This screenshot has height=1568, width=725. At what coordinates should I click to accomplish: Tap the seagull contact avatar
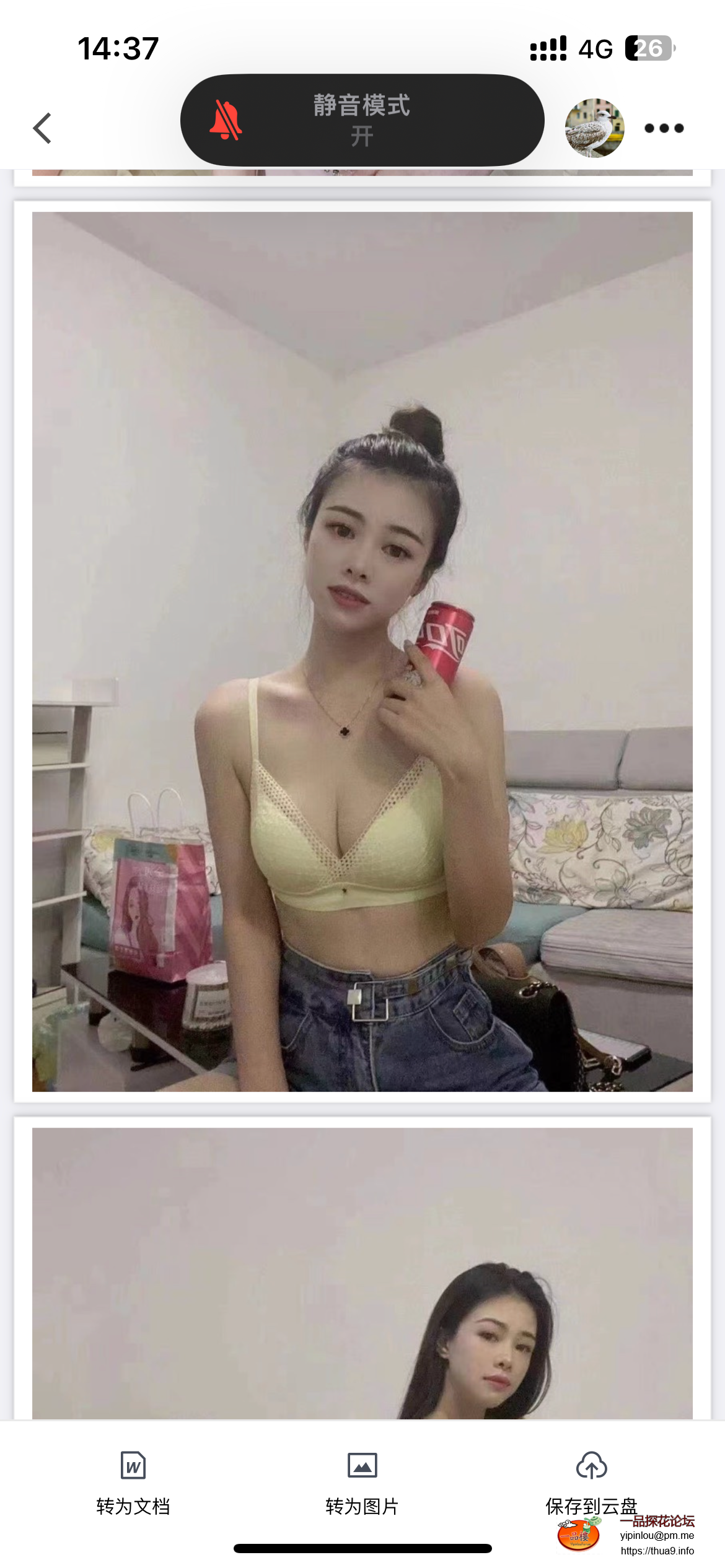pos(594,128)
